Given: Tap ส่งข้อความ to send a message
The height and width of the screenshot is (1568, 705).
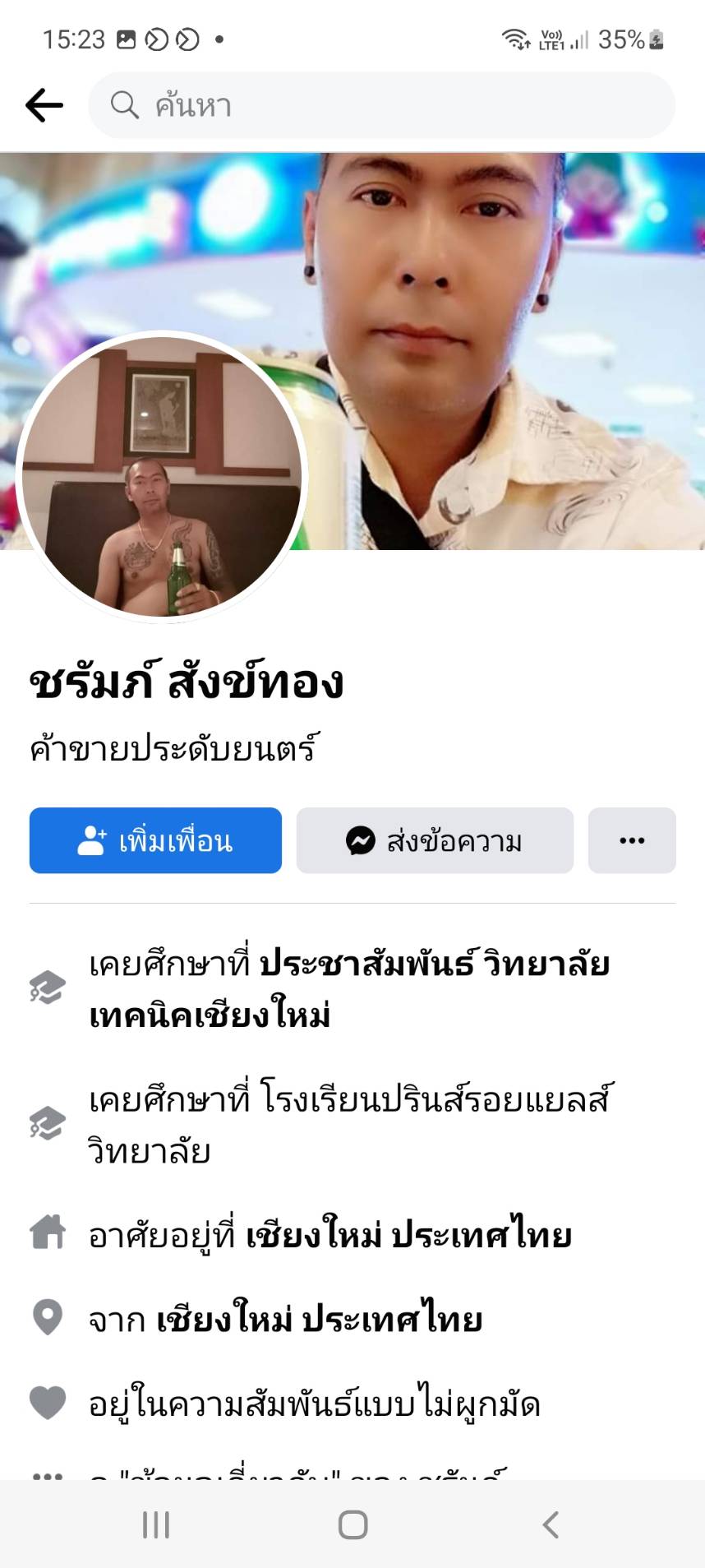Looking at the screenshot, I should (x=435, y=840).
